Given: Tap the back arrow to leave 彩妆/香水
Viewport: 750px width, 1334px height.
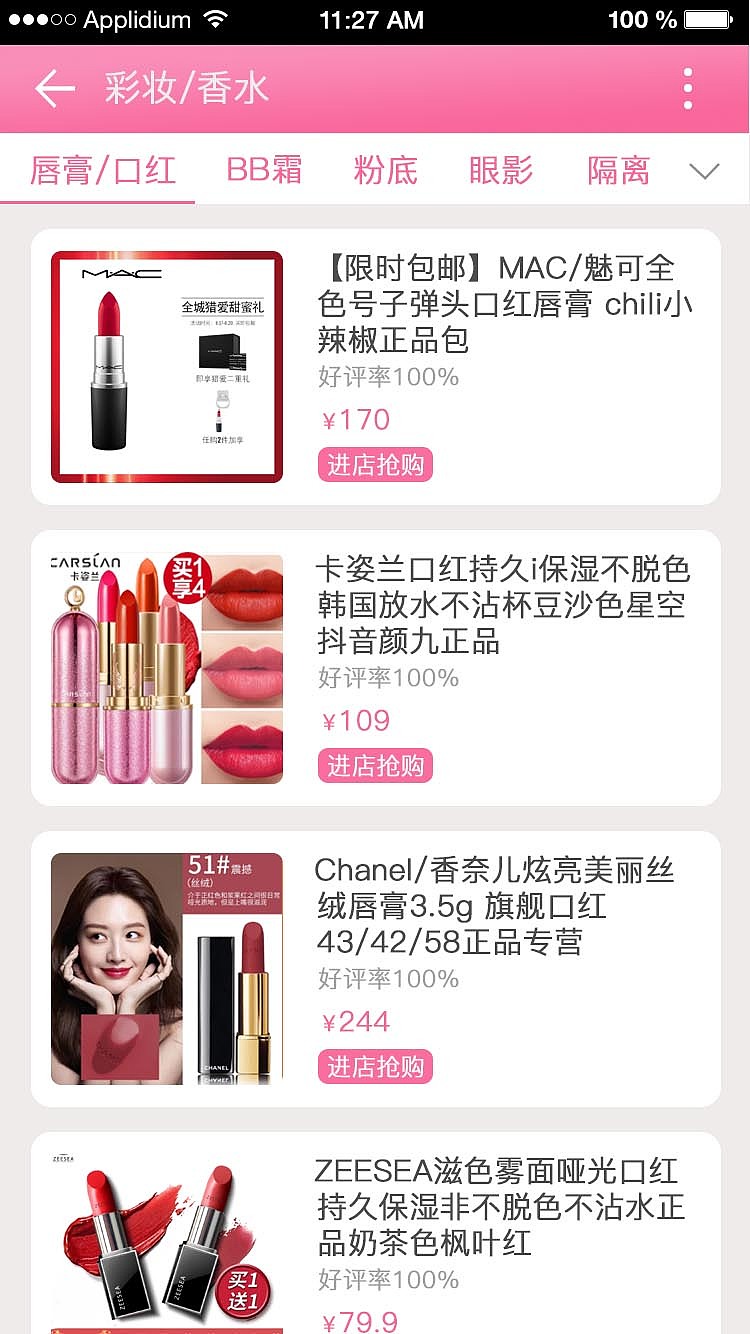Looking at the screenshot, I should 55,89.
